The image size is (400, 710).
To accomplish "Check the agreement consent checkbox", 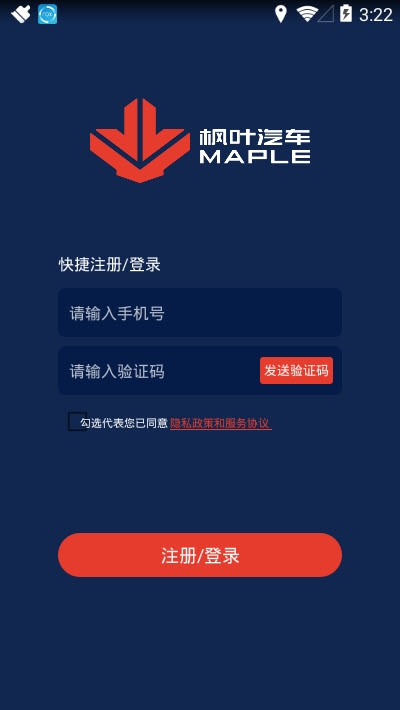I will (x=77, y=422).
